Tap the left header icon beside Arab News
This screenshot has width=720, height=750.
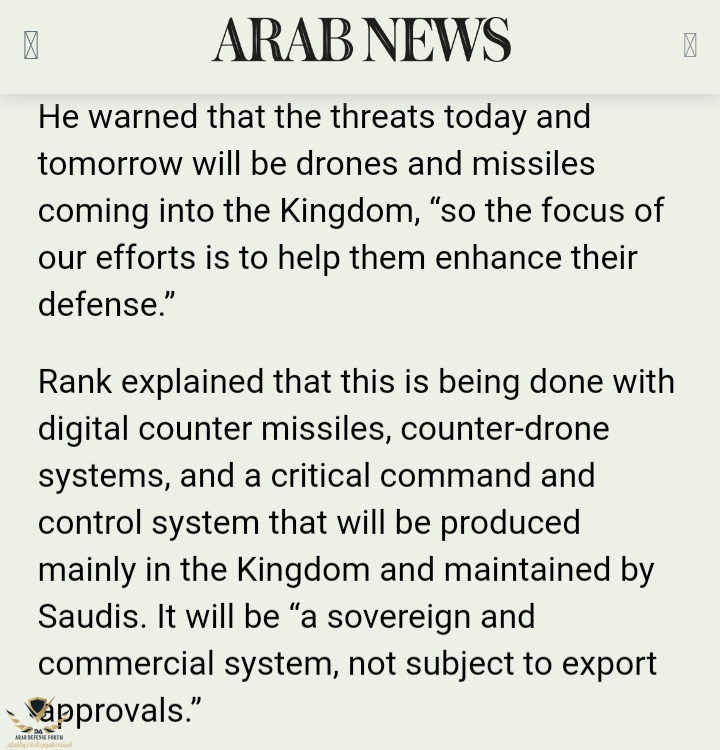pos(31,45)
